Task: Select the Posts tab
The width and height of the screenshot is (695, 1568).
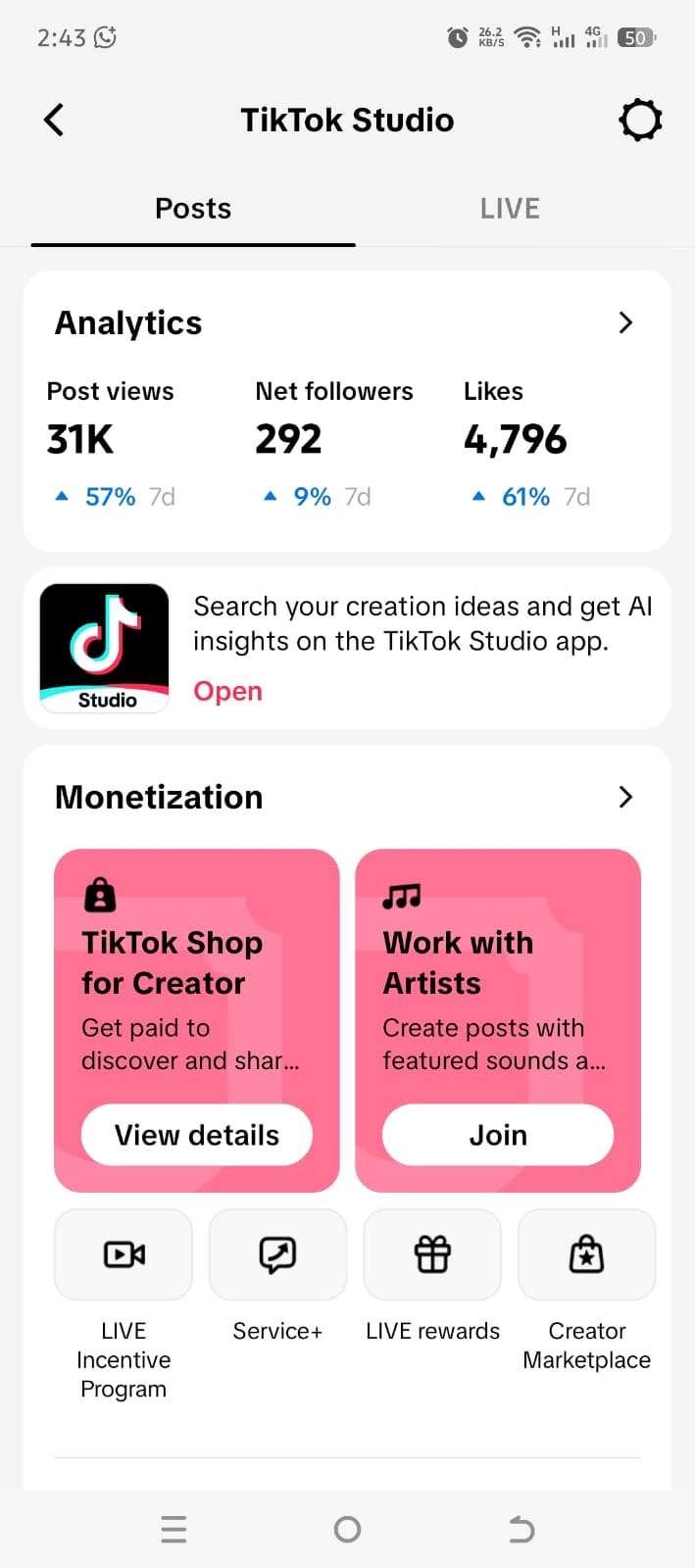Action: point(193,209)
